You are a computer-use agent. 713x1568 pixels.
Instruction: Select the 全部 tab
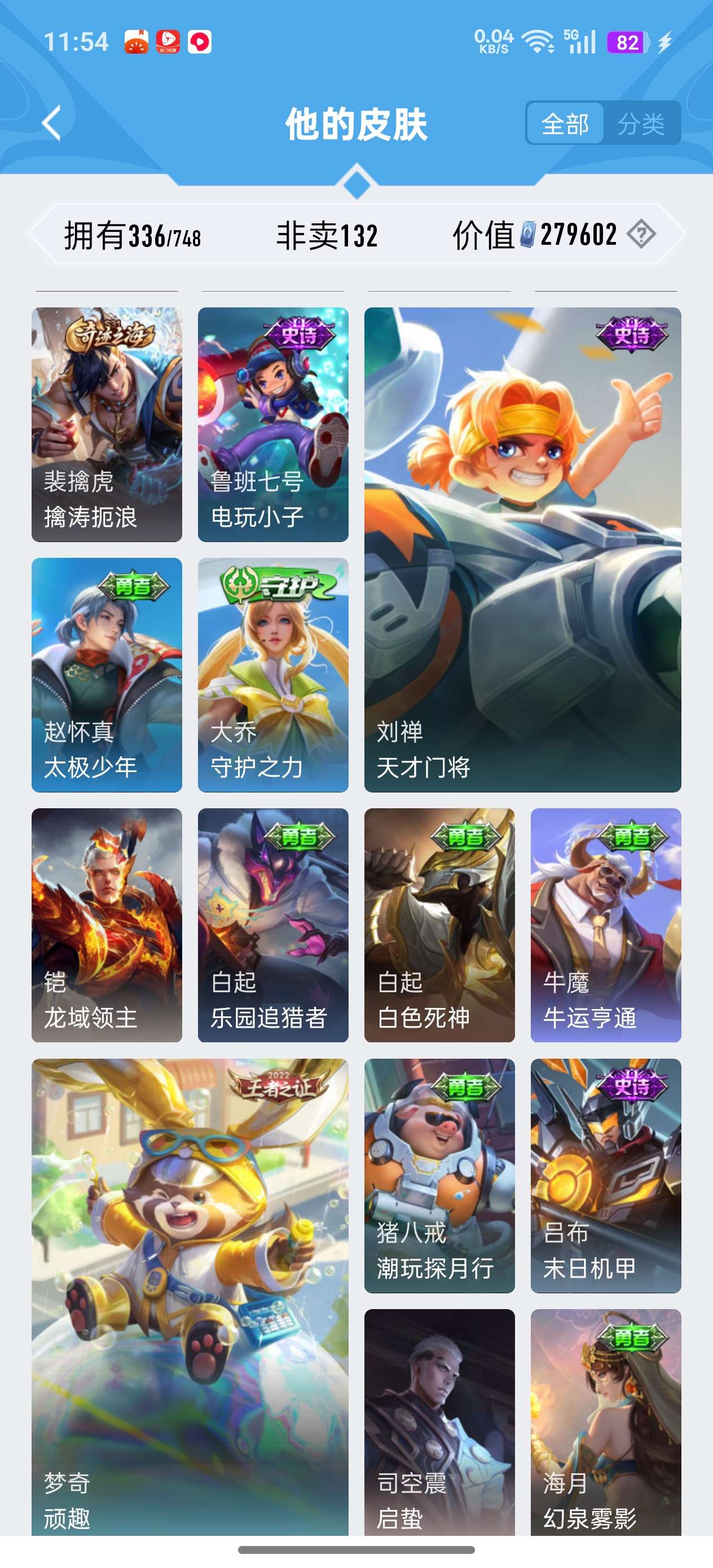(x=565, y=124)
